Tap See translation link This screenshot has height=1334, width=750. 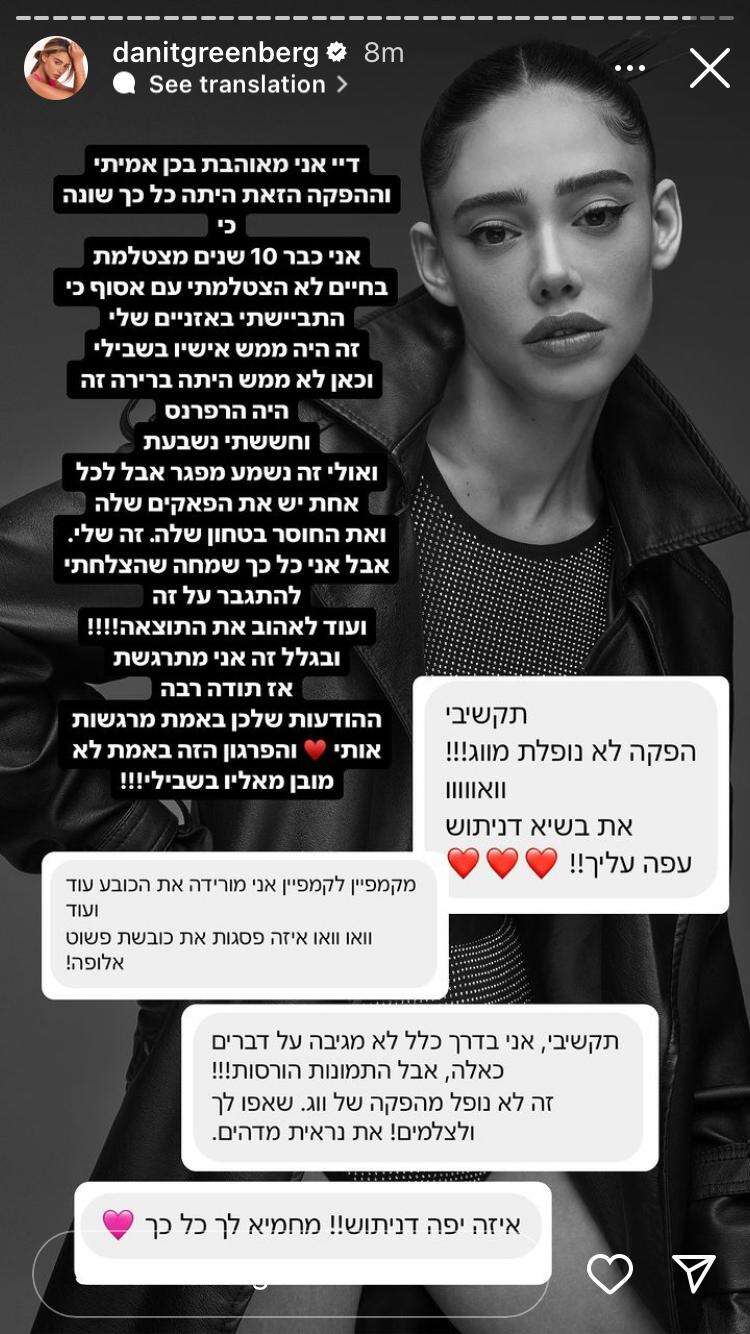point(237,85)
